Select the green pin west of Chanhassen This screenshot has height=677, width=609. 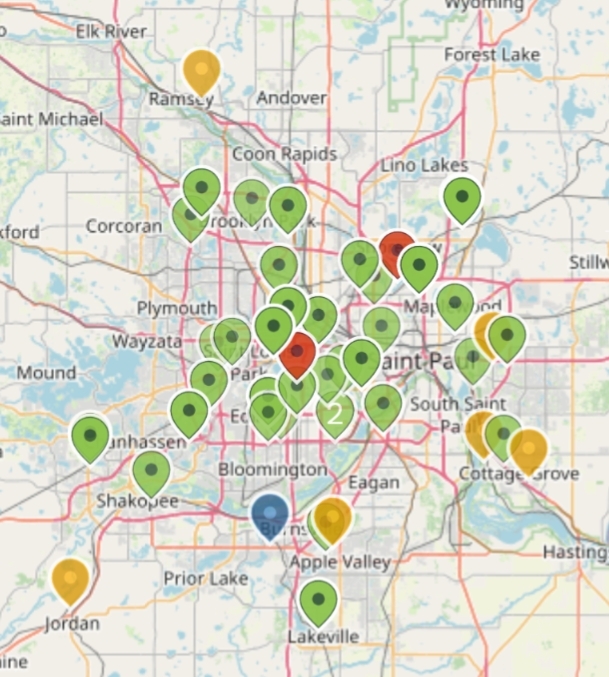[x=90, y=436]
